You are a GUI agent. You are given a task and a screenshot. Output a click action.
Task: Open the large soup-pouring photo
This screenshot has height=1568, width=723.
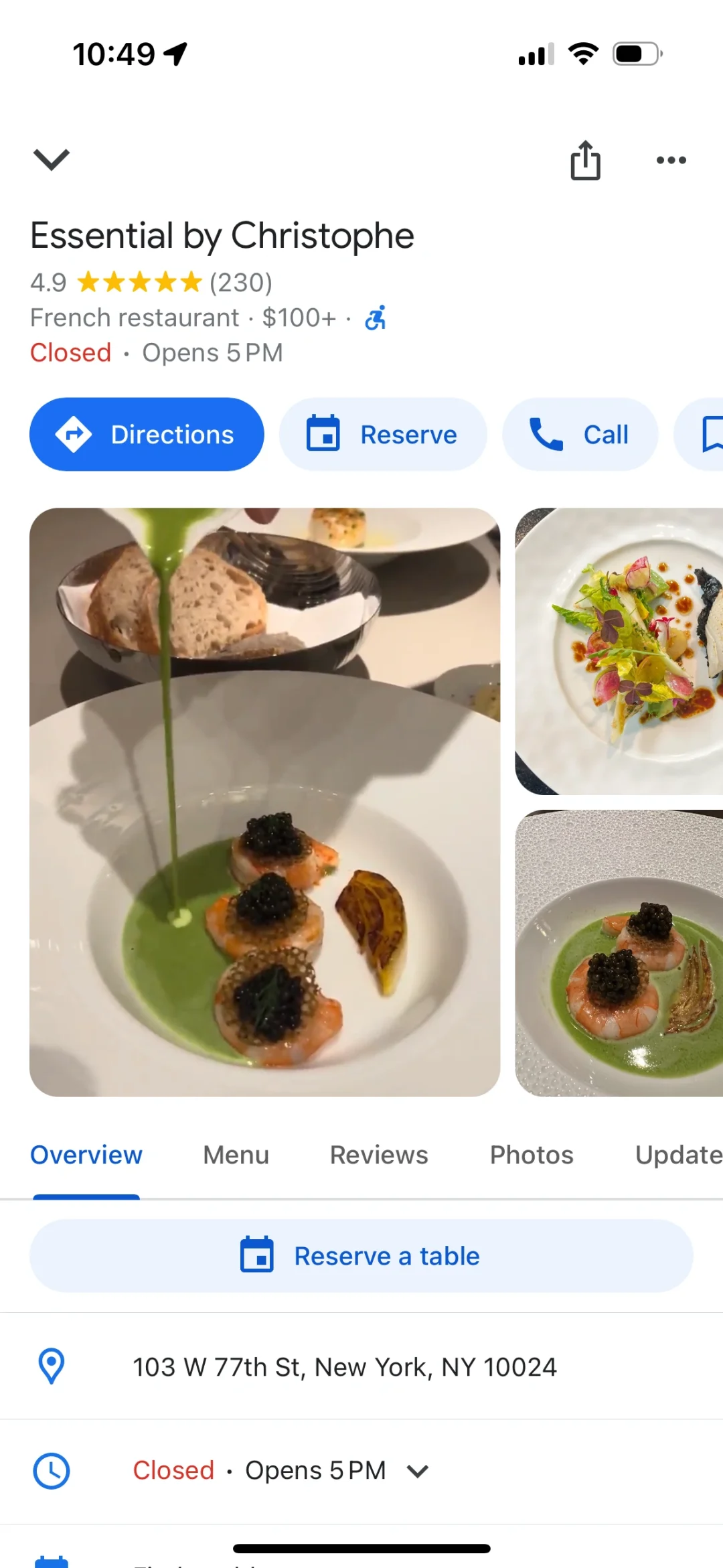click(264, 802)
